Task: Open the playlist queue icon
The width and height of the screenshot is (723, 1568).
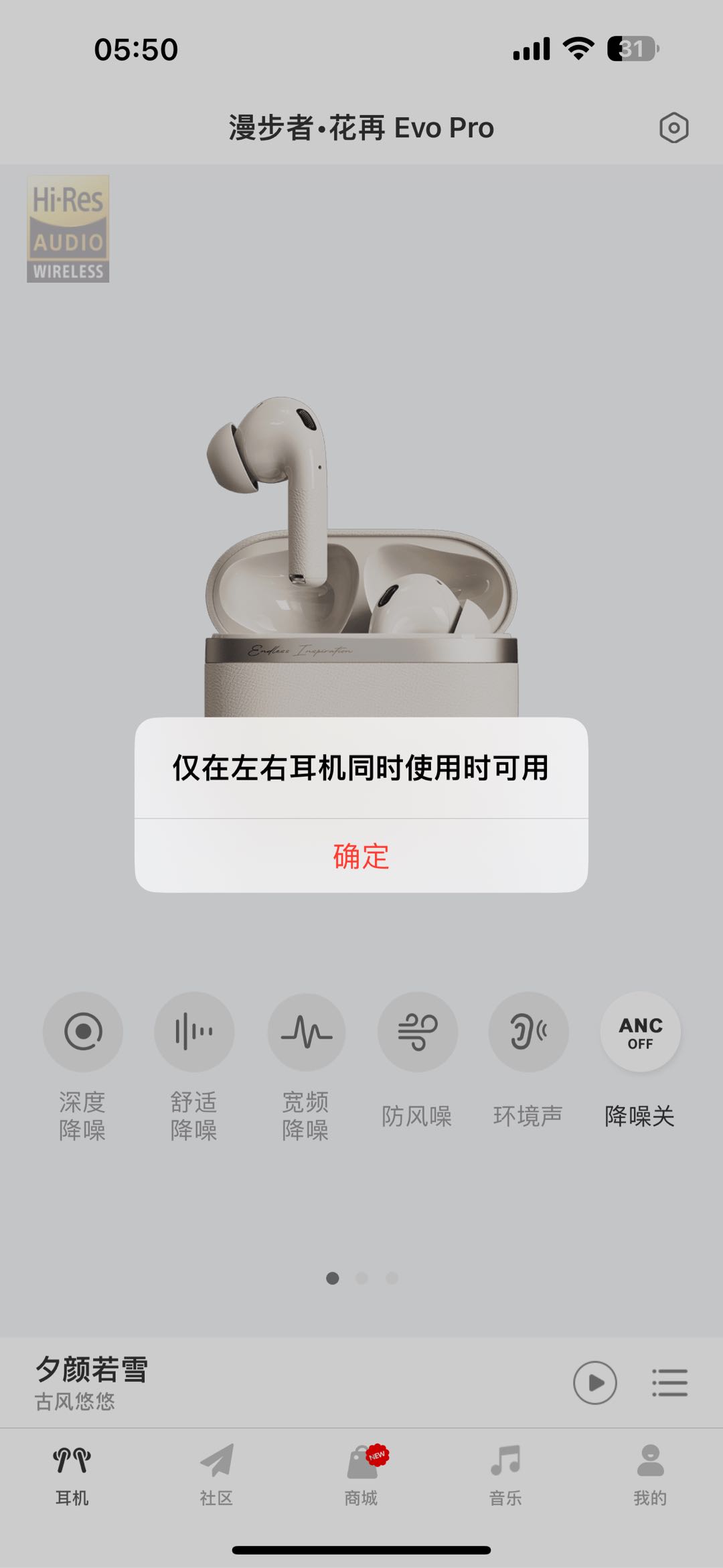Action: (x=669, y=1382)
